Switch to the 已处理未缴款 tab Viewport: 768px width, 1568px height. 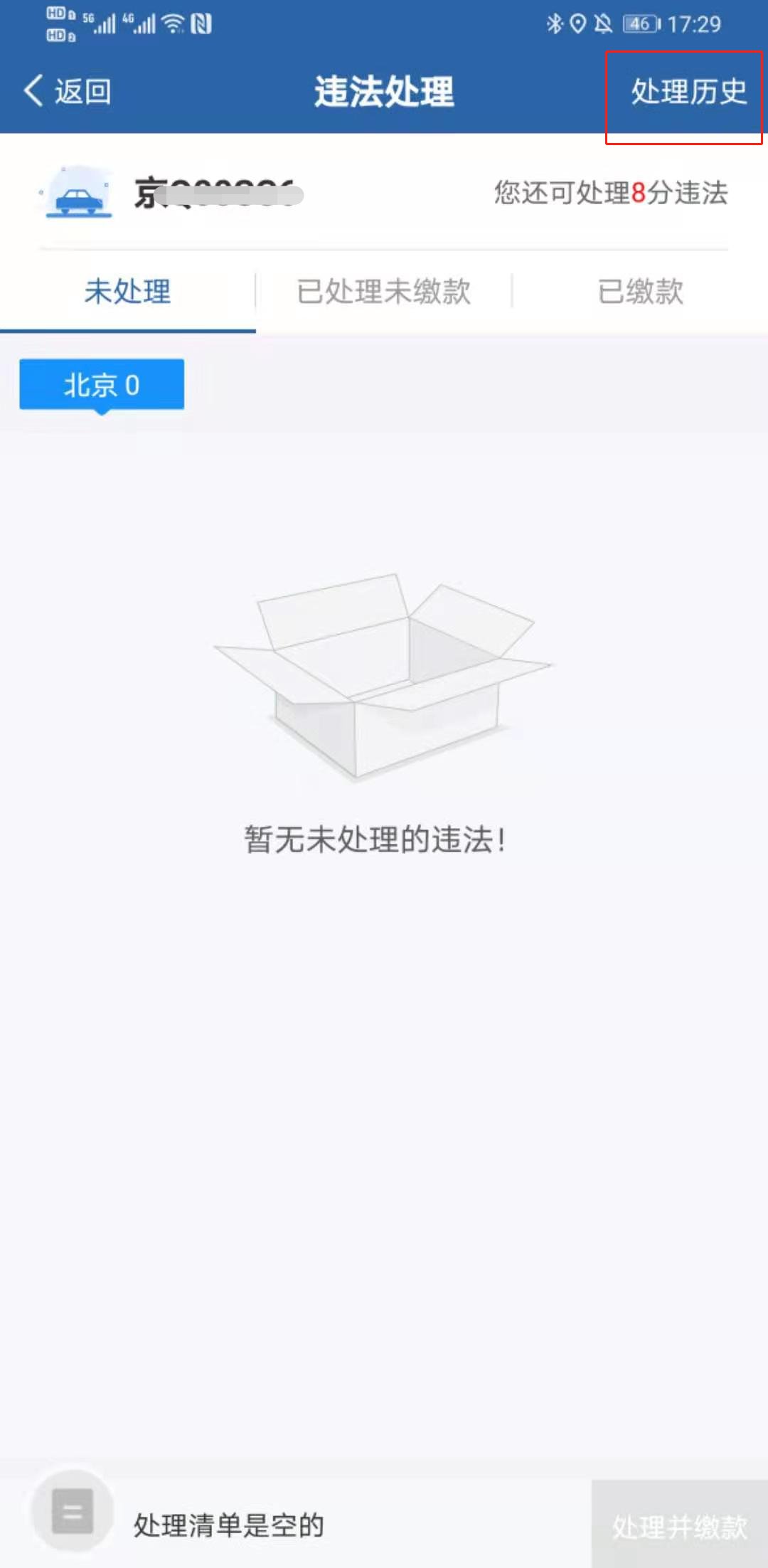[384, 292]
